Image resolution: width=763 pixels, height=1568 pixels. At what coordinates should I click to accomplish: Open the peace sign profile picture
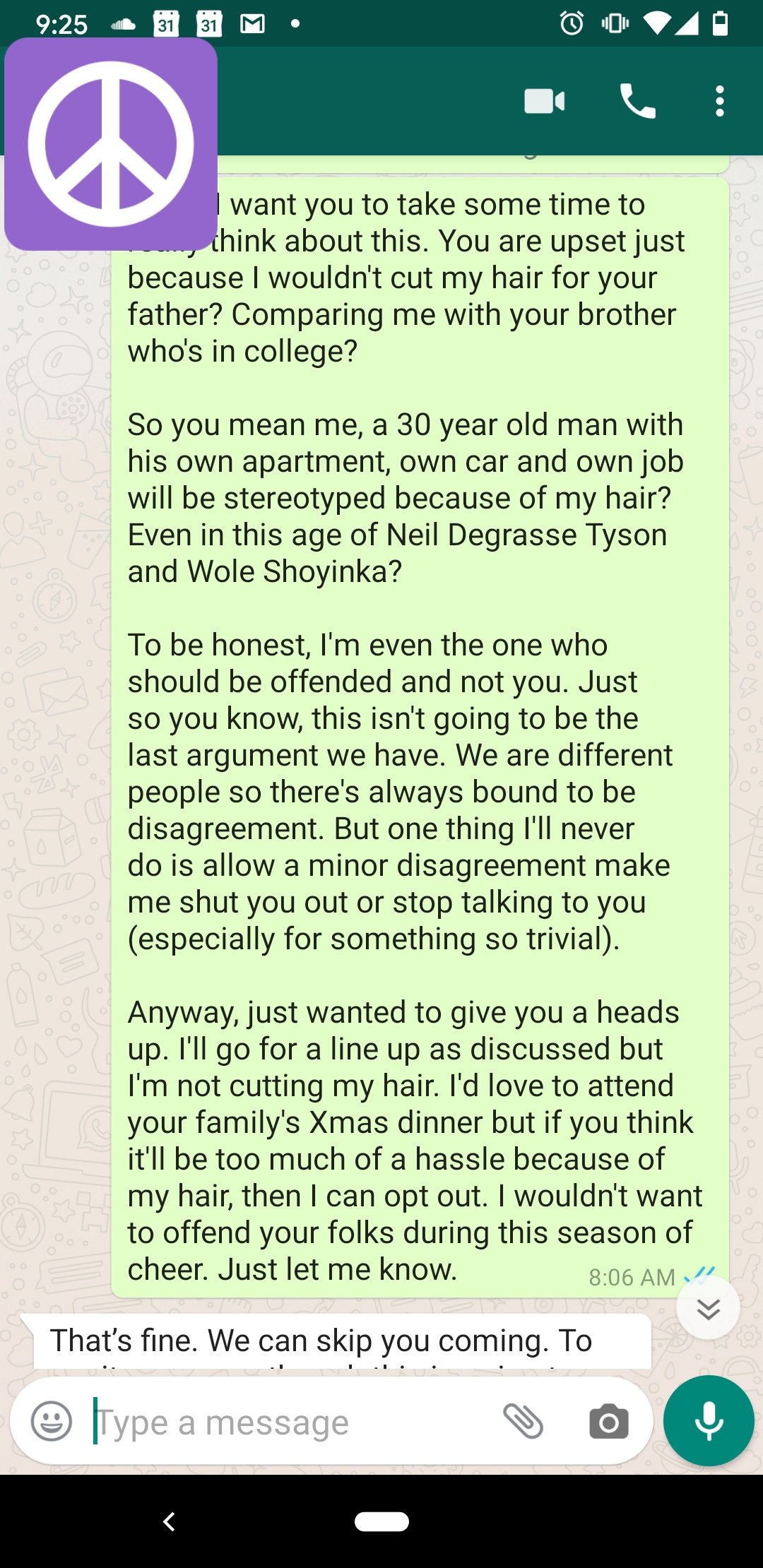111,144
